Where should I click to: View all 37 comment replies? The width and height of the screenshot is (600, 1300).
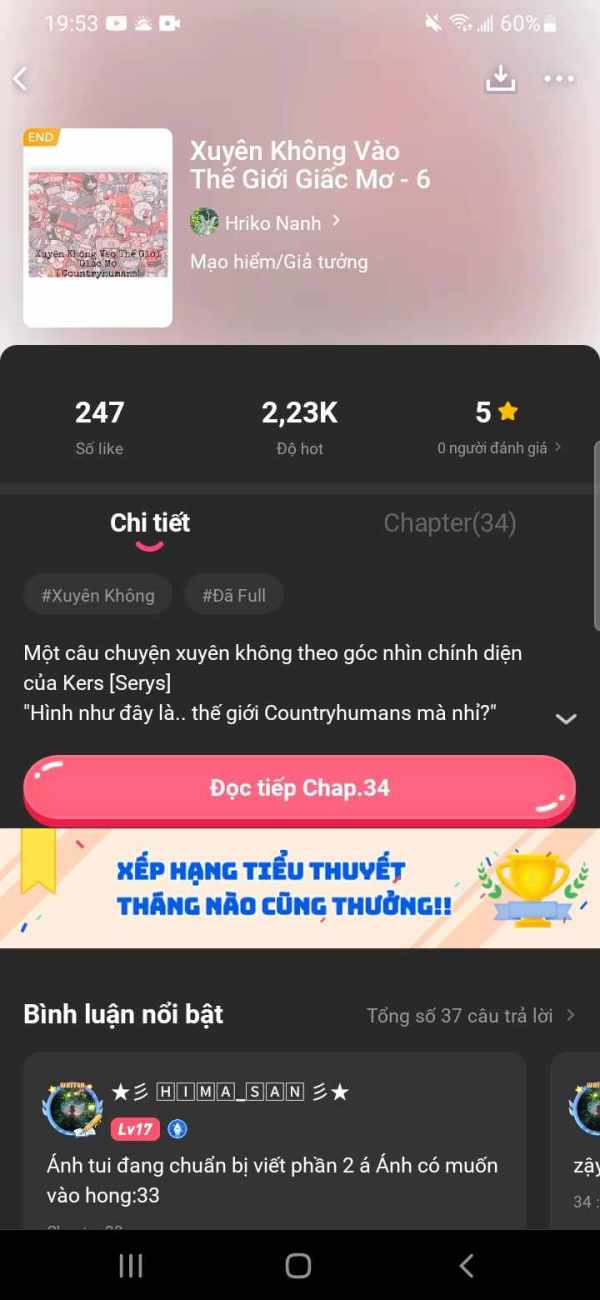[471, 1015]
